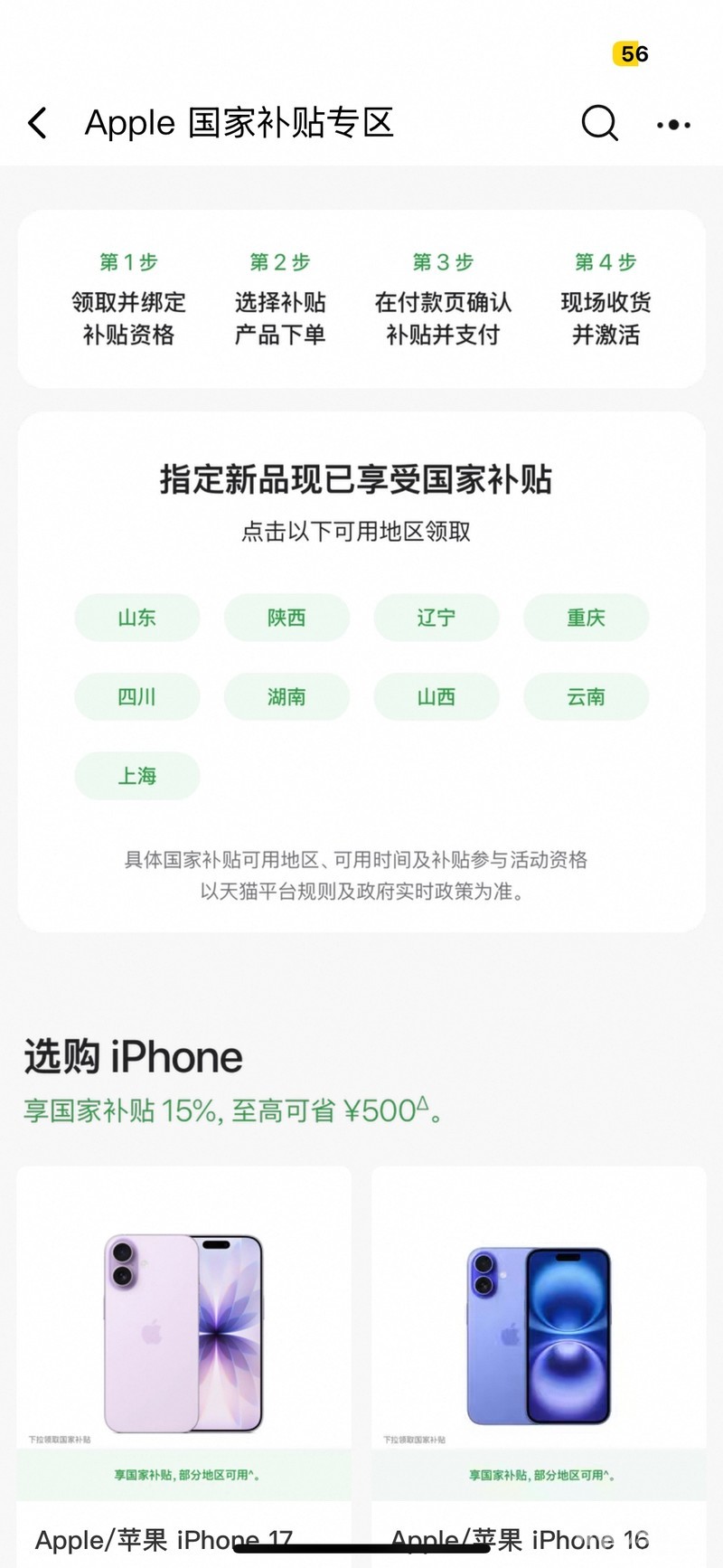723x1568 pixels.
Task: Pick the 四川 region chip
Action: [137, 697]
